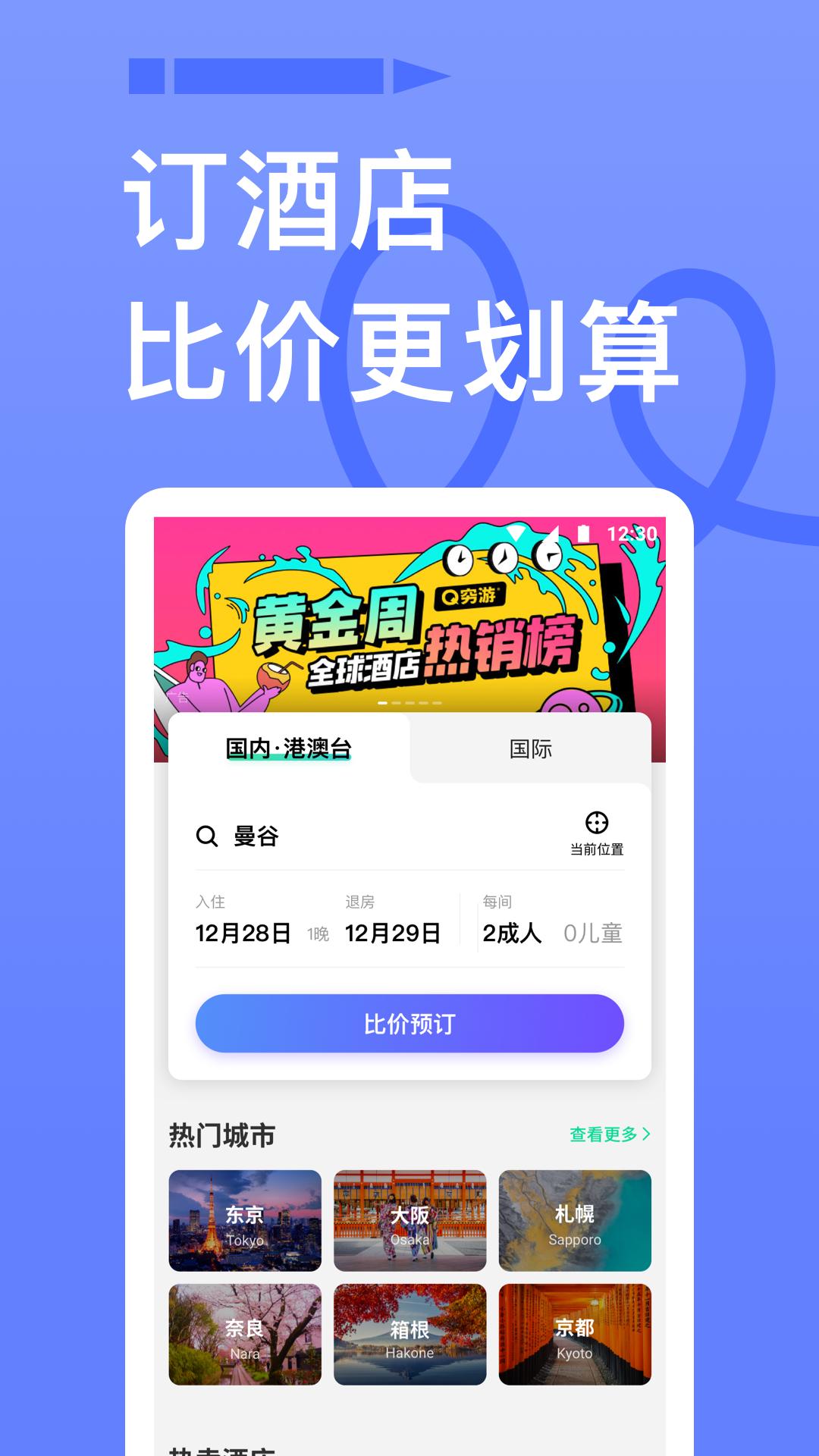Open the 2成人 guest selector
Image resolution: width=819 pixels, height=1456 pixels.
click(x=513, y=933)
